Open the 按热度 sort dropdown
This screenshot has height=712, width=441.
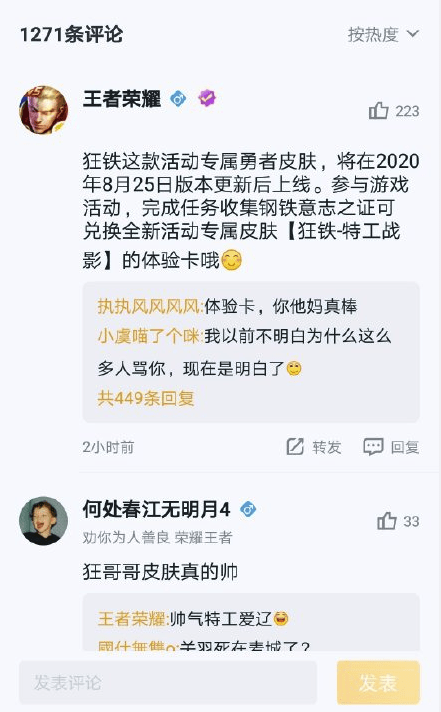click(383, 35)
